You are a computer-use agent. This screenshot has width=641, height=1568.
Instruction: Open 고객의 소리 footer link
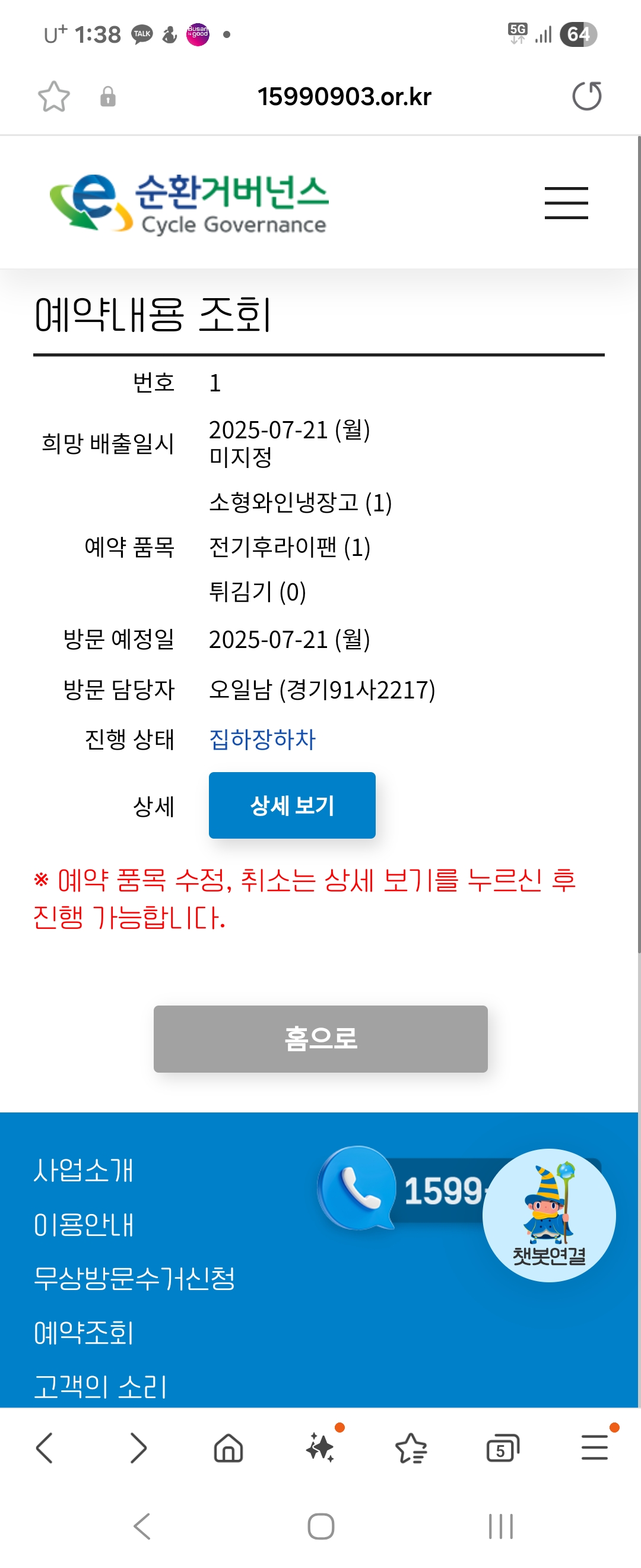tap(100, 1386)
